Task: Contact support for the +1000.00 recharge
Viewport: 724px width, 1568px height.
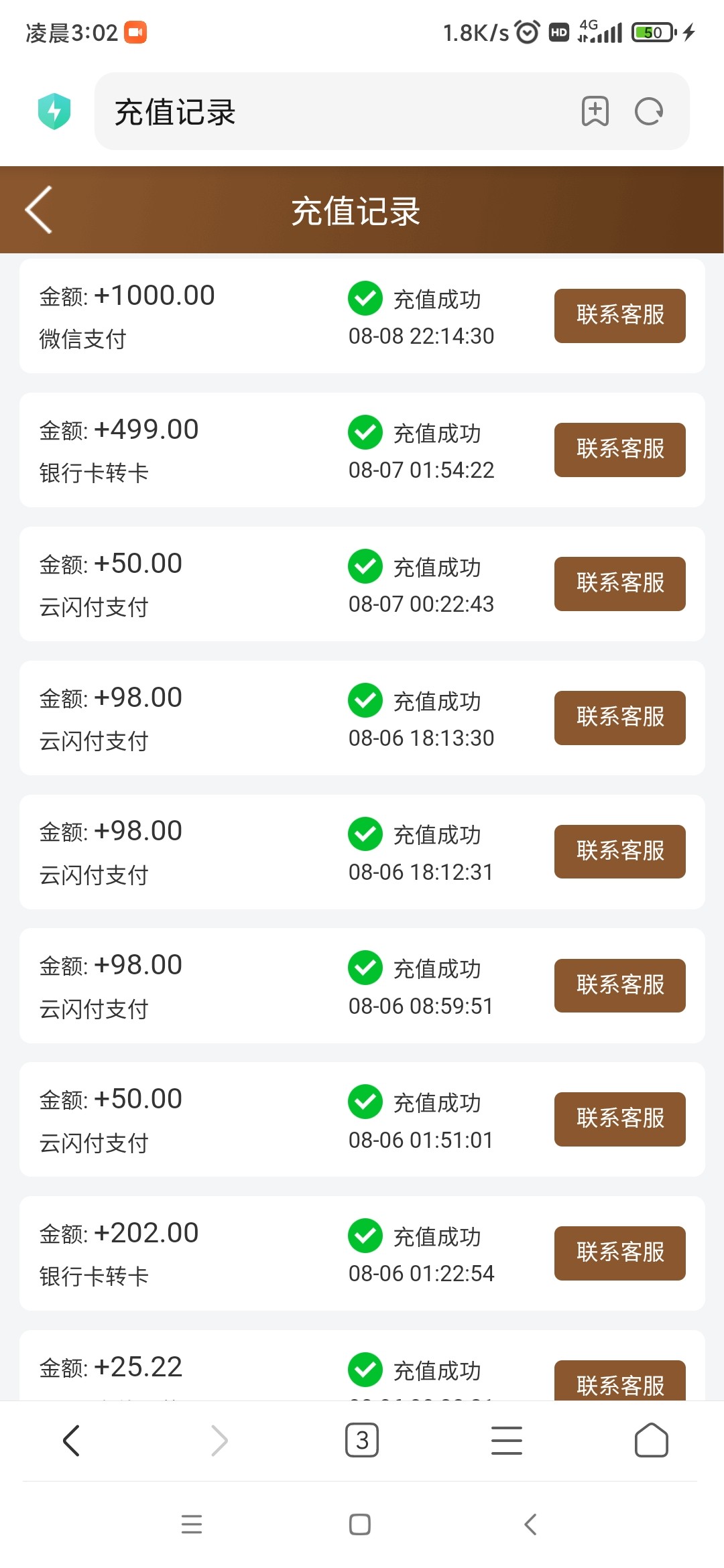Action: tap(619, 316)
